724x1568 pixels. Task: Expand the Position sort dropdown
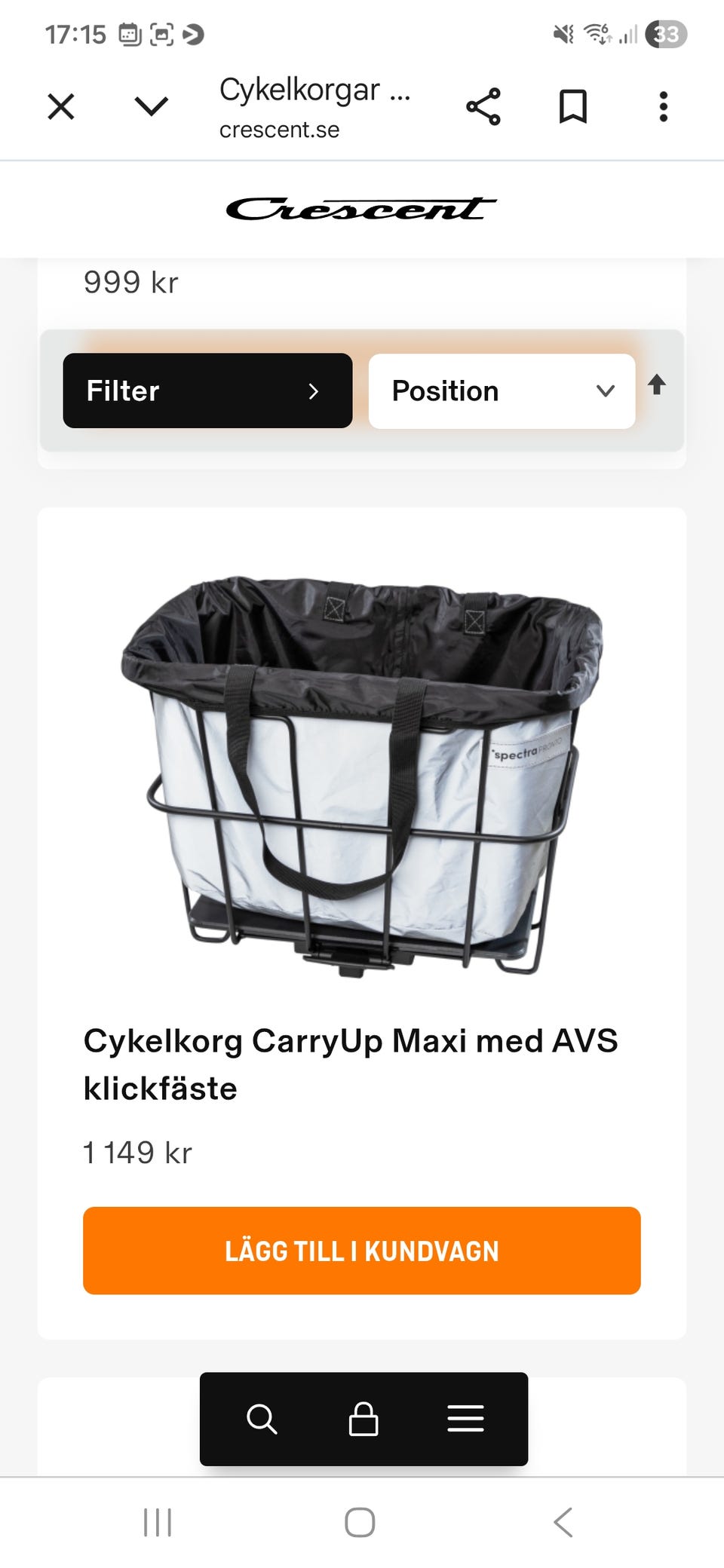click(502, 390)
